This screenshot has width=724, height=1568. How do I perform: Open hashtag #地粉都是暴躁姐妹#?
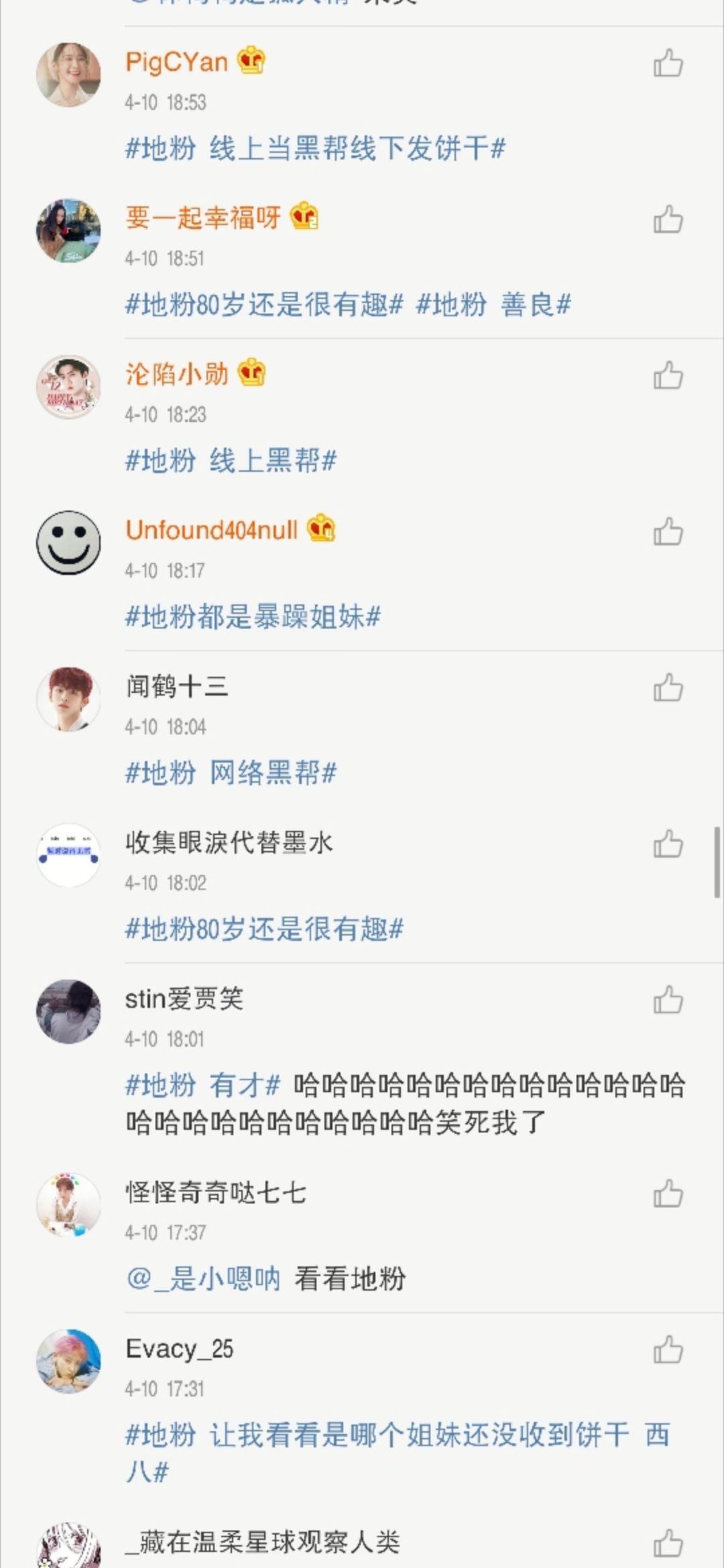click(253, 616)
